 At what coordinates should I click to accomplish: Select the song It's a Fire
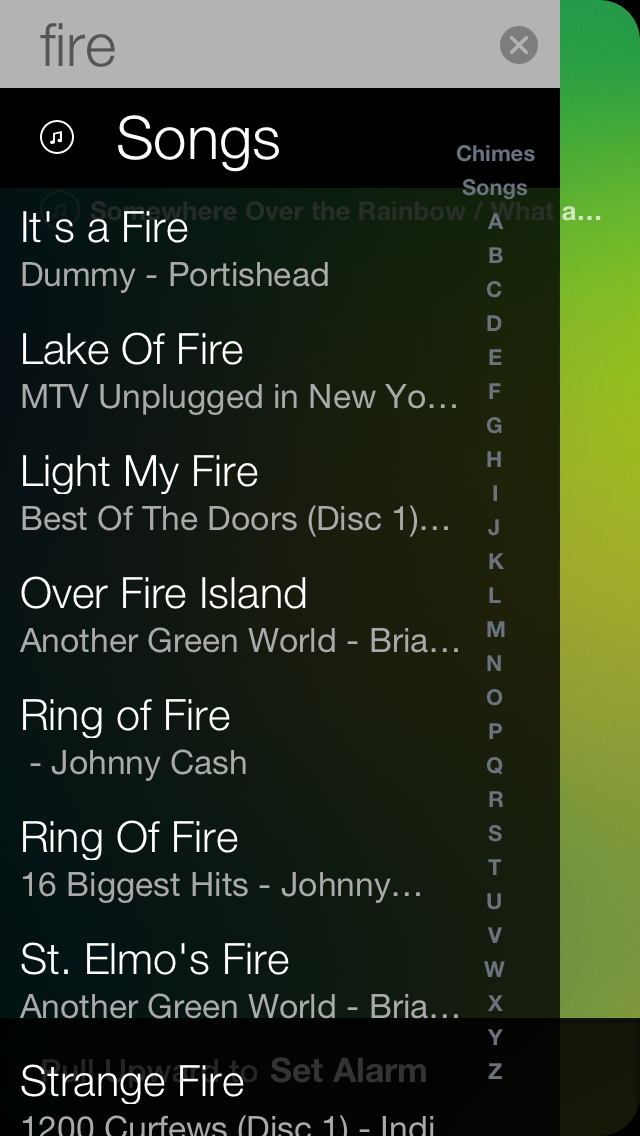[239, 250]
